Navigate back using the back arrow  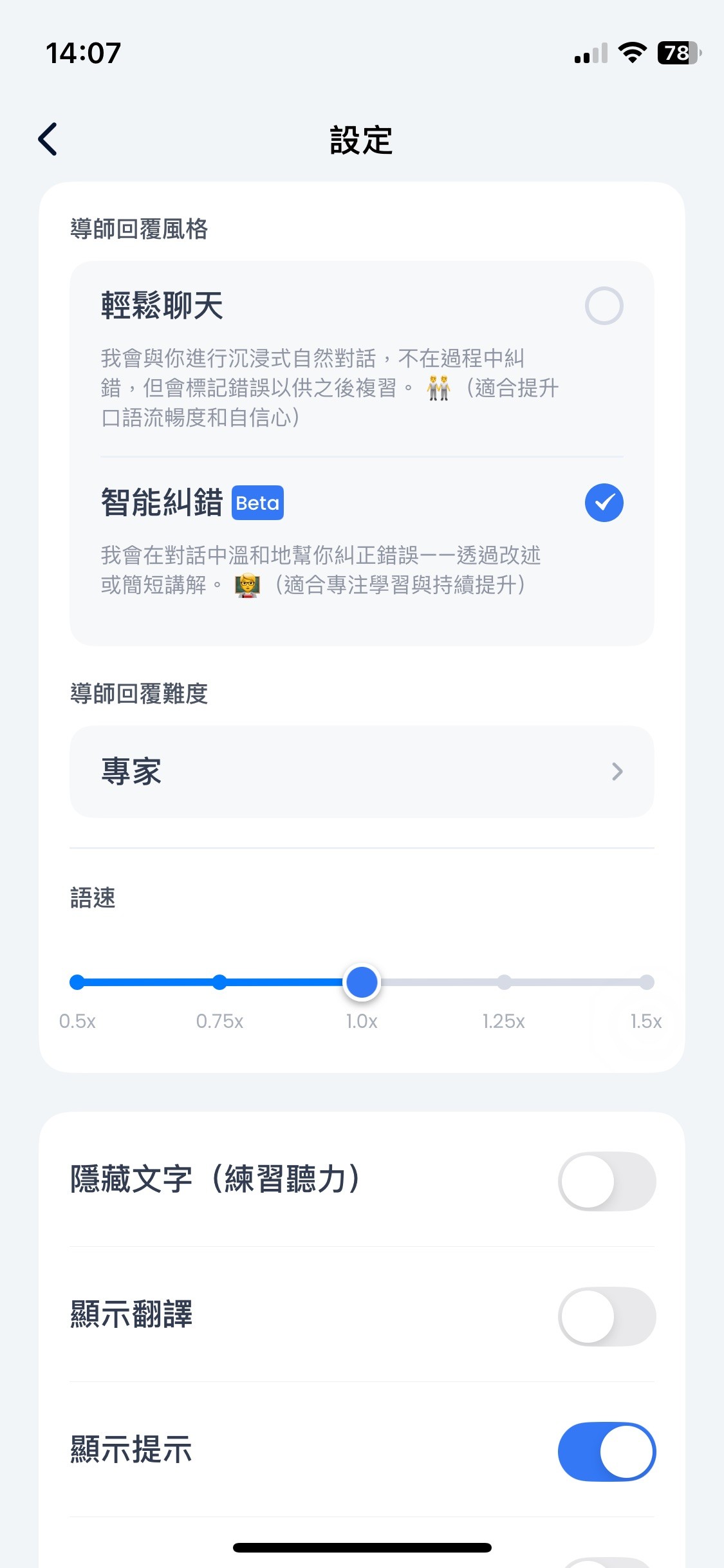coord(48,139)
